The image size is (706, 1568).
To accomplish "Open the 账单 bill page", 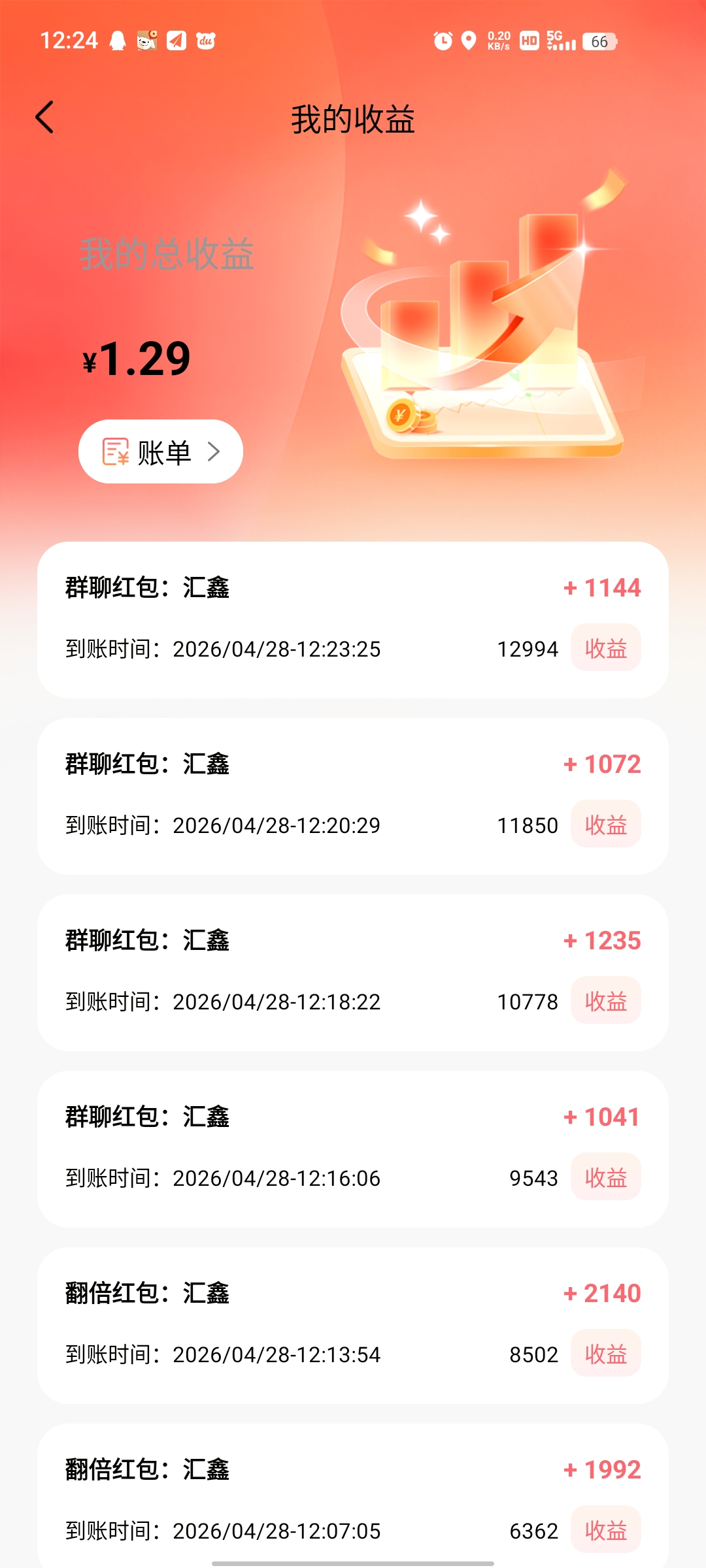I will click(161, 451).
